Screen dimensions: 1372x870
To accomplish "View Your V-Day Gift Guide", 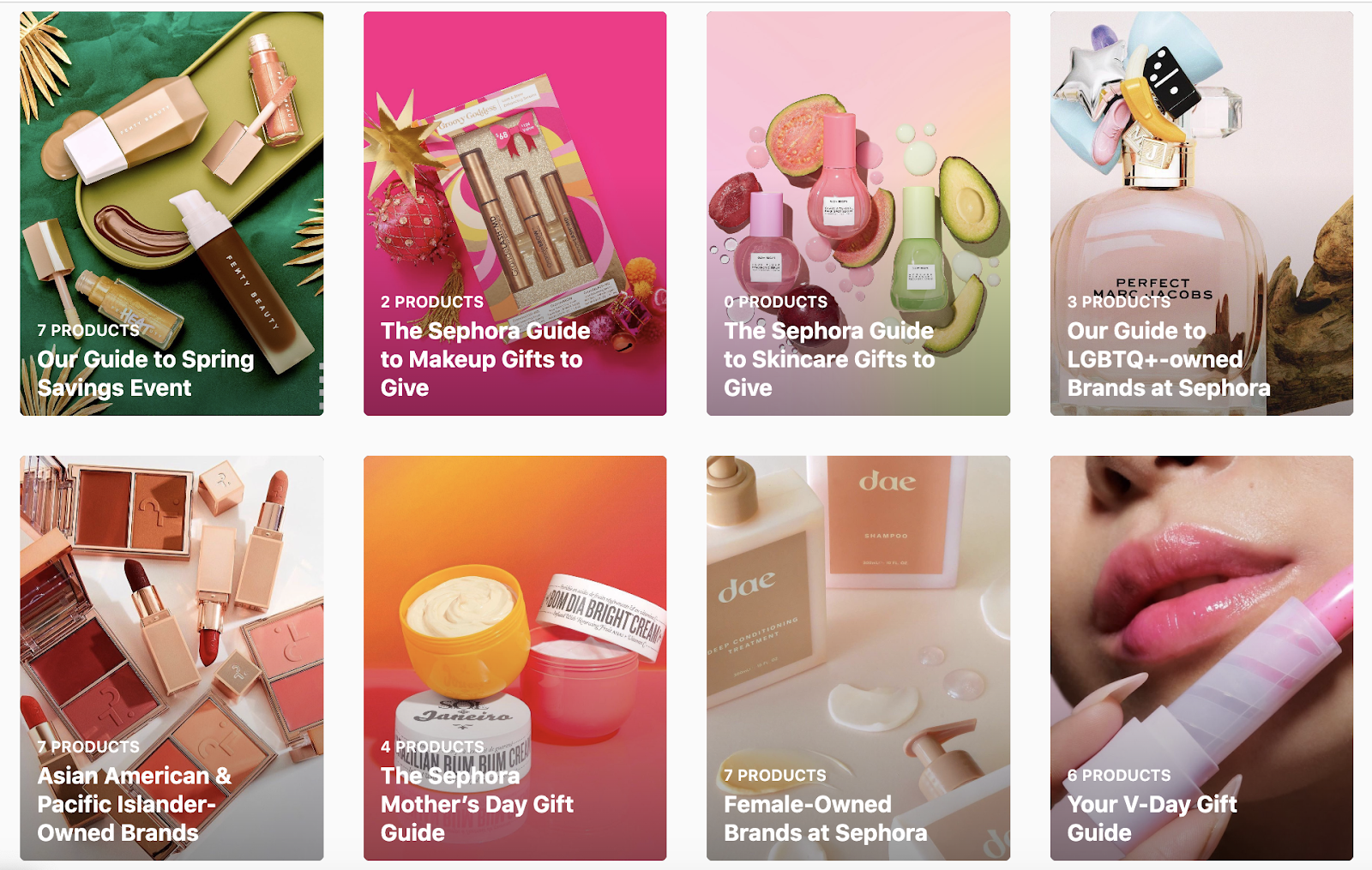I will click(1201, 657).
